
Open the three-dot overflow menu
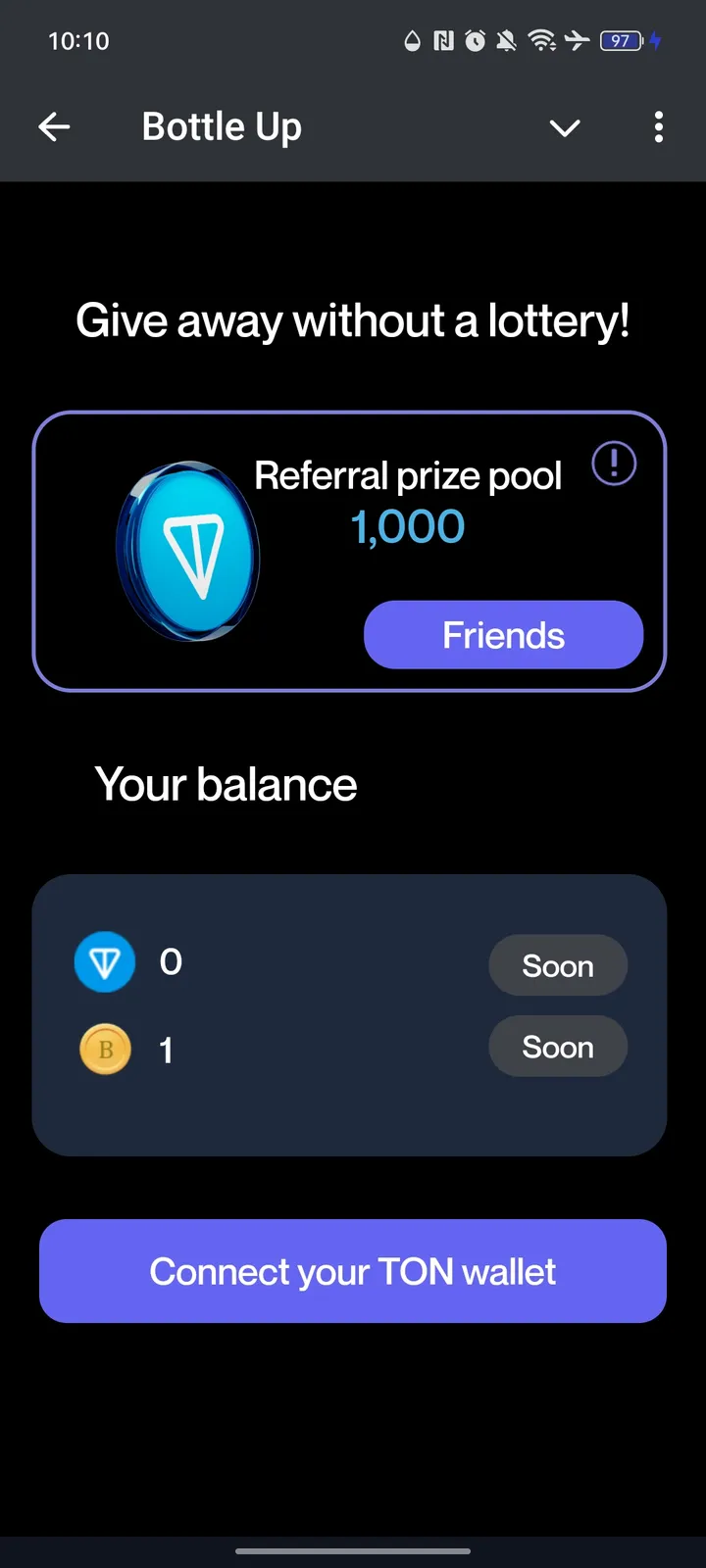tap(658, 127)
